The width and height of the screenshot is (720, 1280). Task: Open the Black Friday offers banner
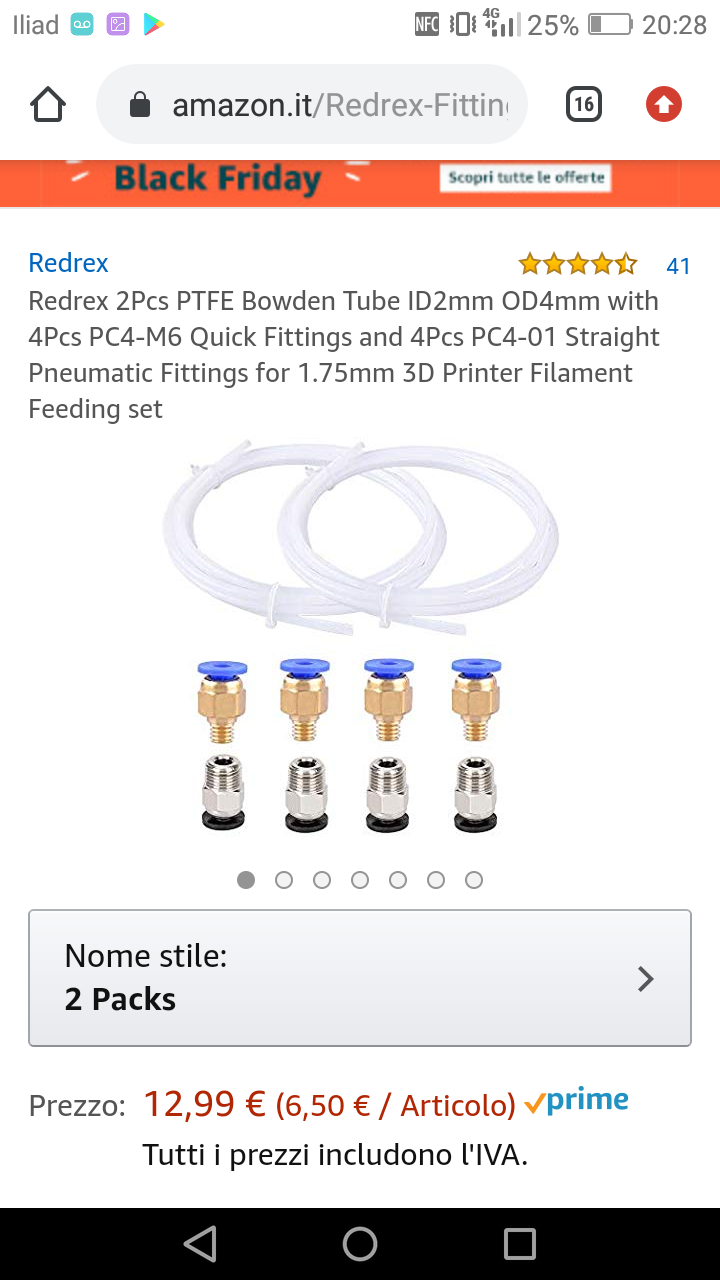click(x=360, y=180)
